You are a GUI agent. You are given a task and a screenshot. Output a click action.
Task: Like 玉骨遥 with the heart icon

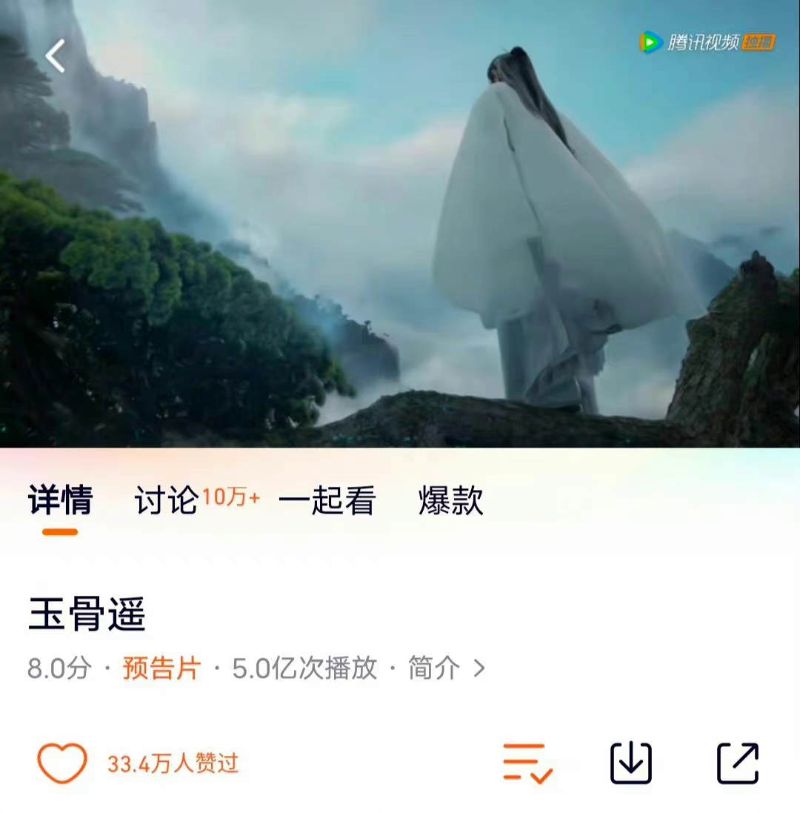point(62,764)
